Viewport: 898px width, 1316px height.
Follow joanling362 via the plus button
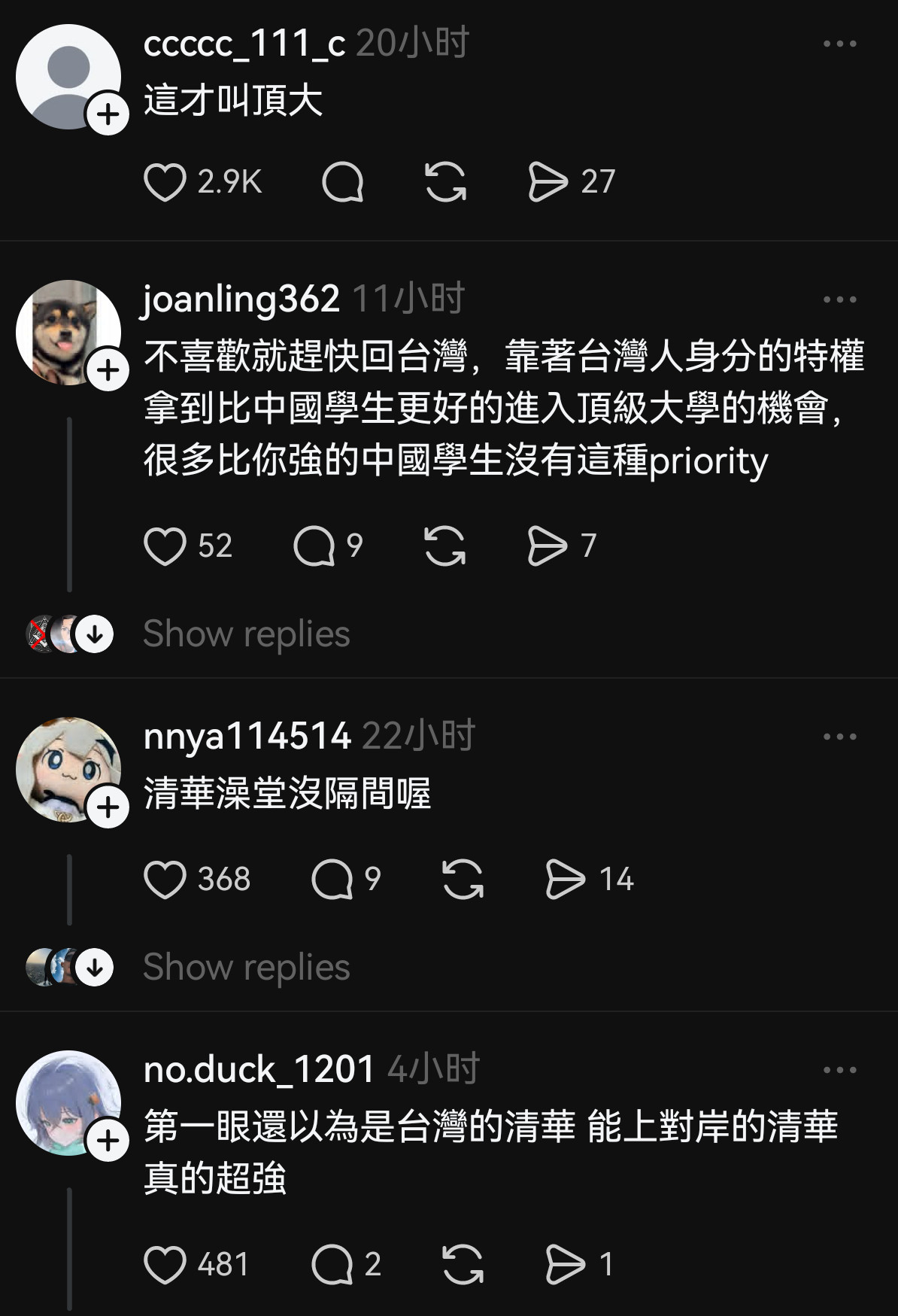[108, 369]
